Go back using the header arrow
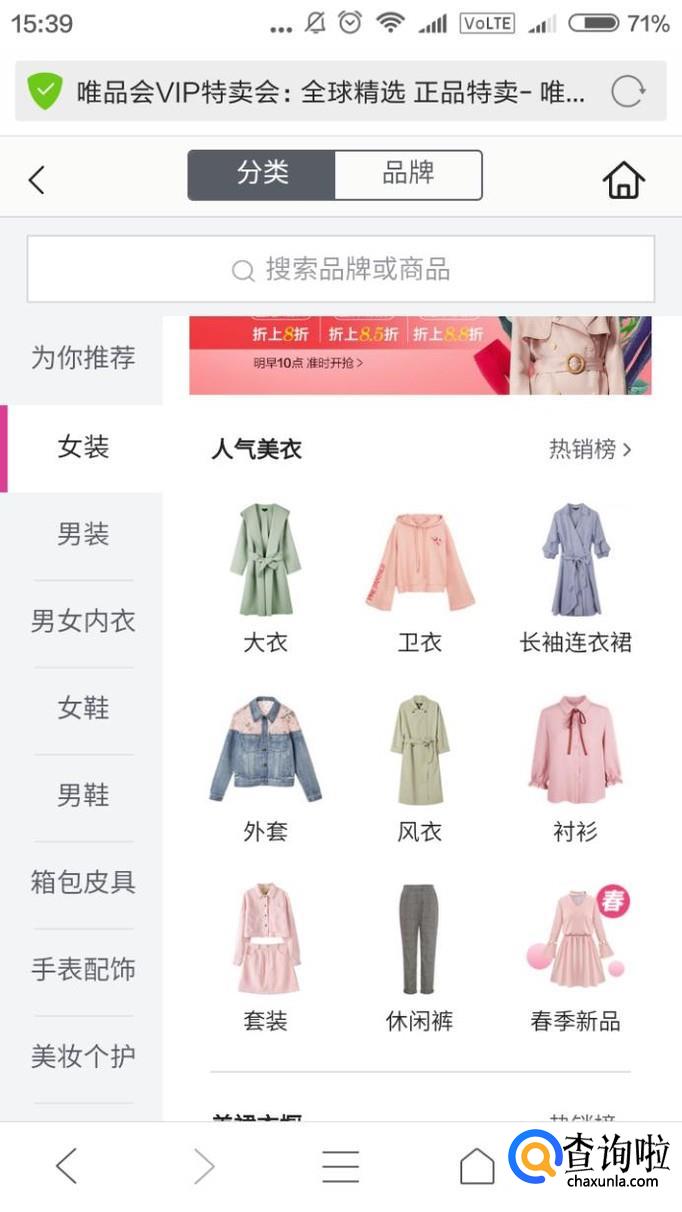The height and width of the screenshot is (1212, 682). coord(38,180)
